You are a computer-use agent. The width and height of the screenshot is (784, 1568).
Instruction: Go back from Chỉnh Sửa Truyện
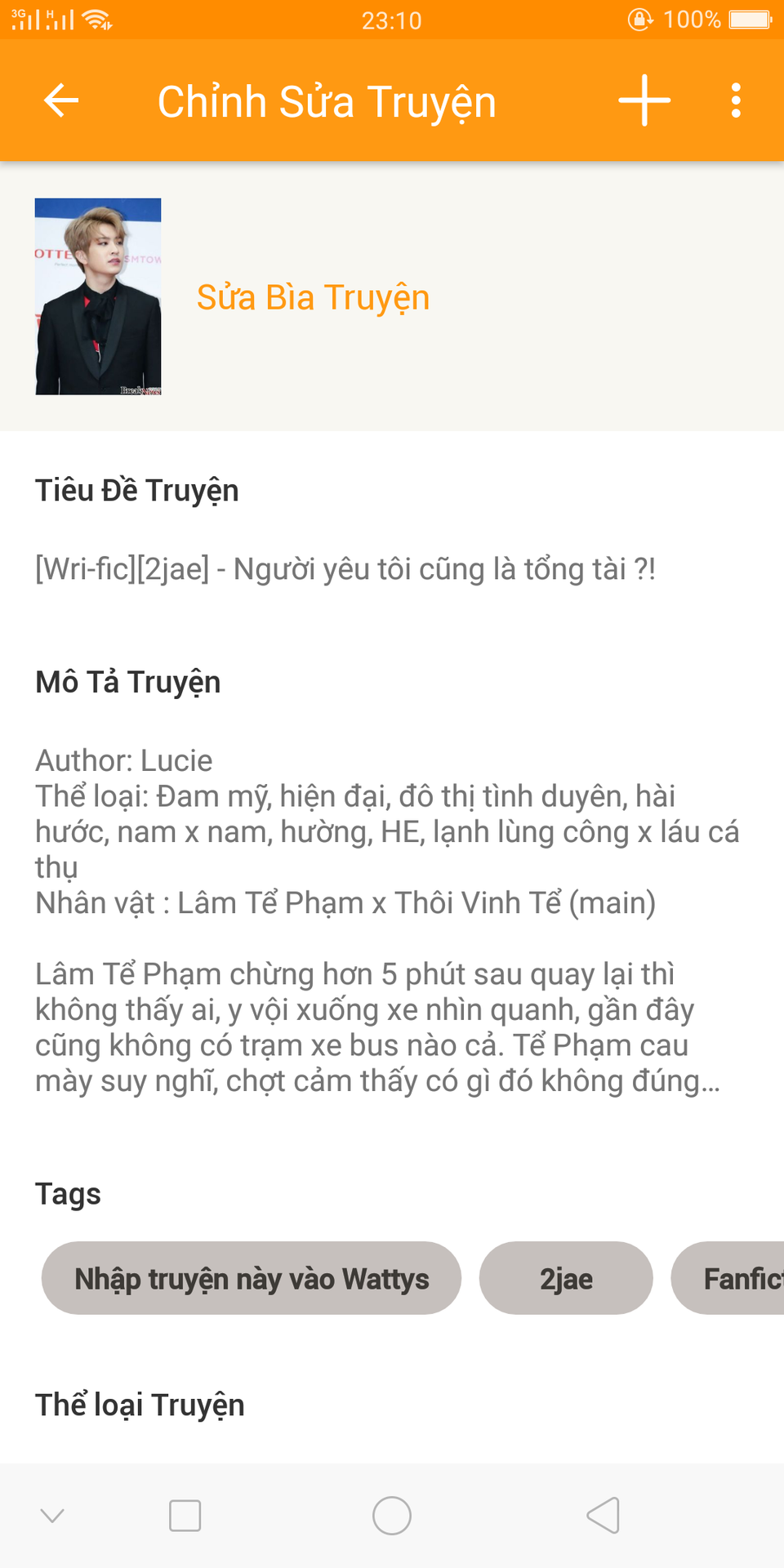coord(61,101)
